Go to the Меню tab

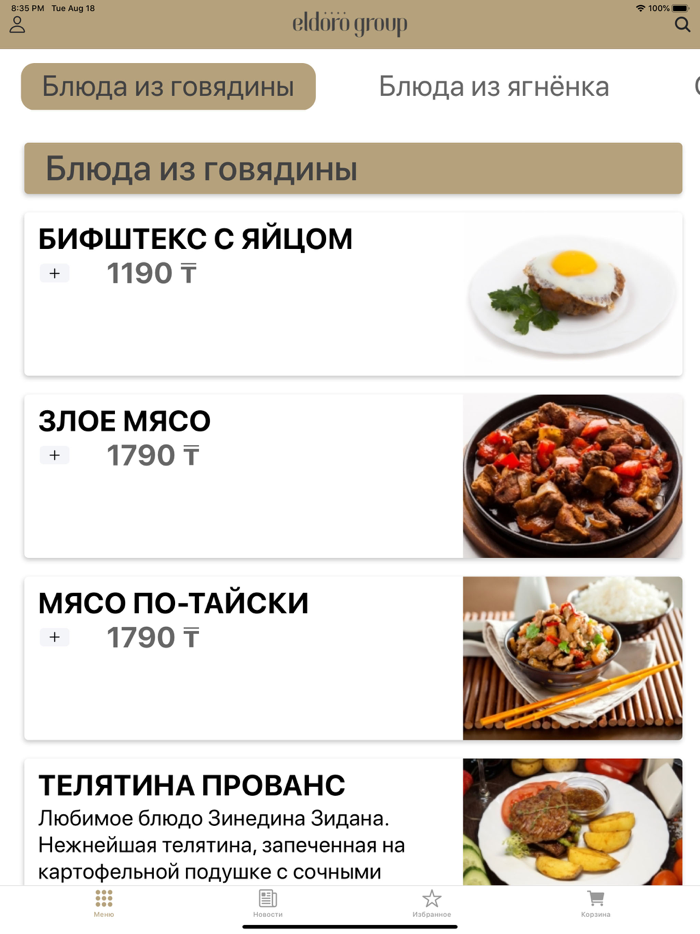(x=104, y=903)
